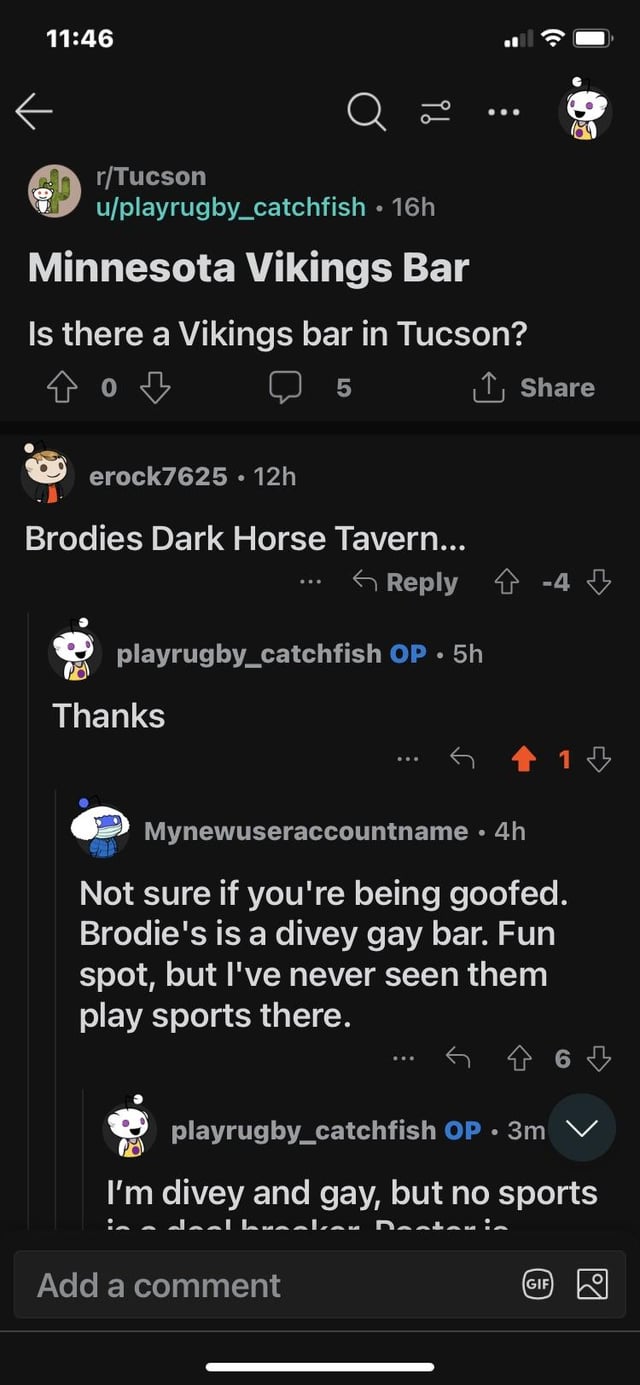Reply to the "Thanks" comment via arrow
Viewport: 640px width, 1385px height.
(x=460, y=761)
